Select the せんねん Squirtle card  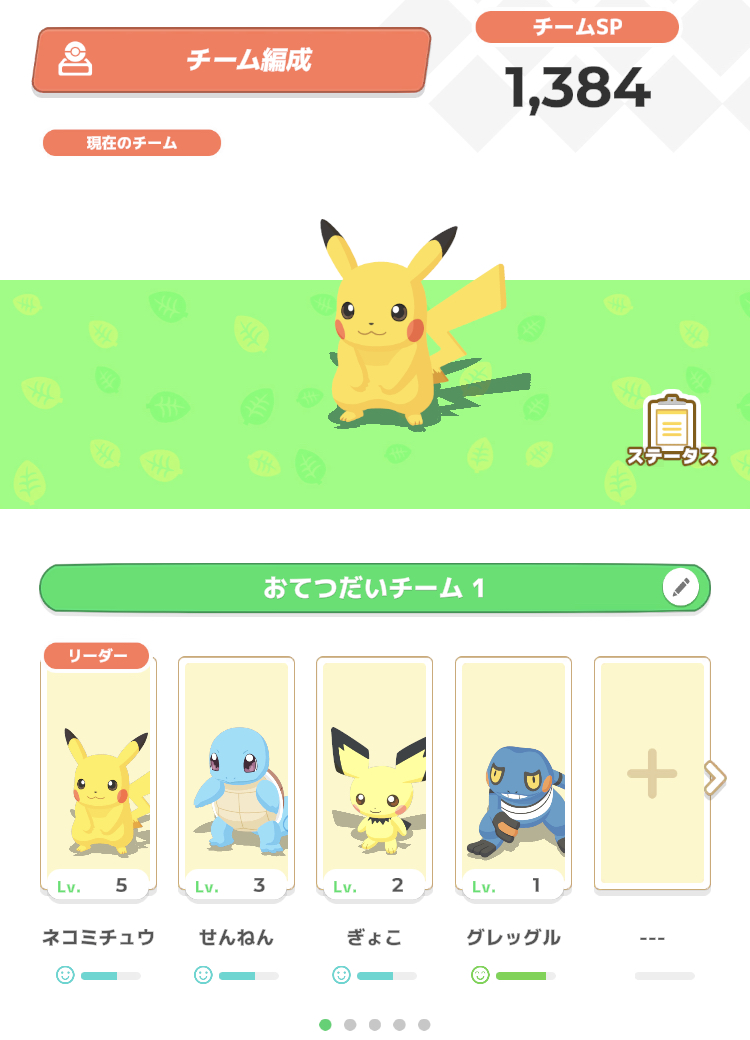[x=236, y=773]
